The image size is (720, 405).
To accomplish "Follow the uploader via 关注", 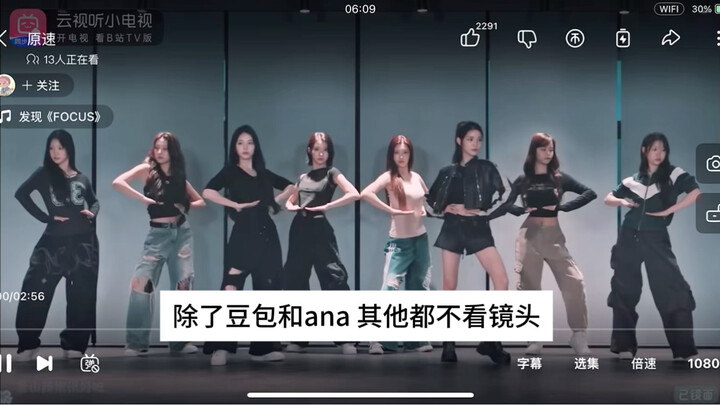I will click(x=41, y=86).
